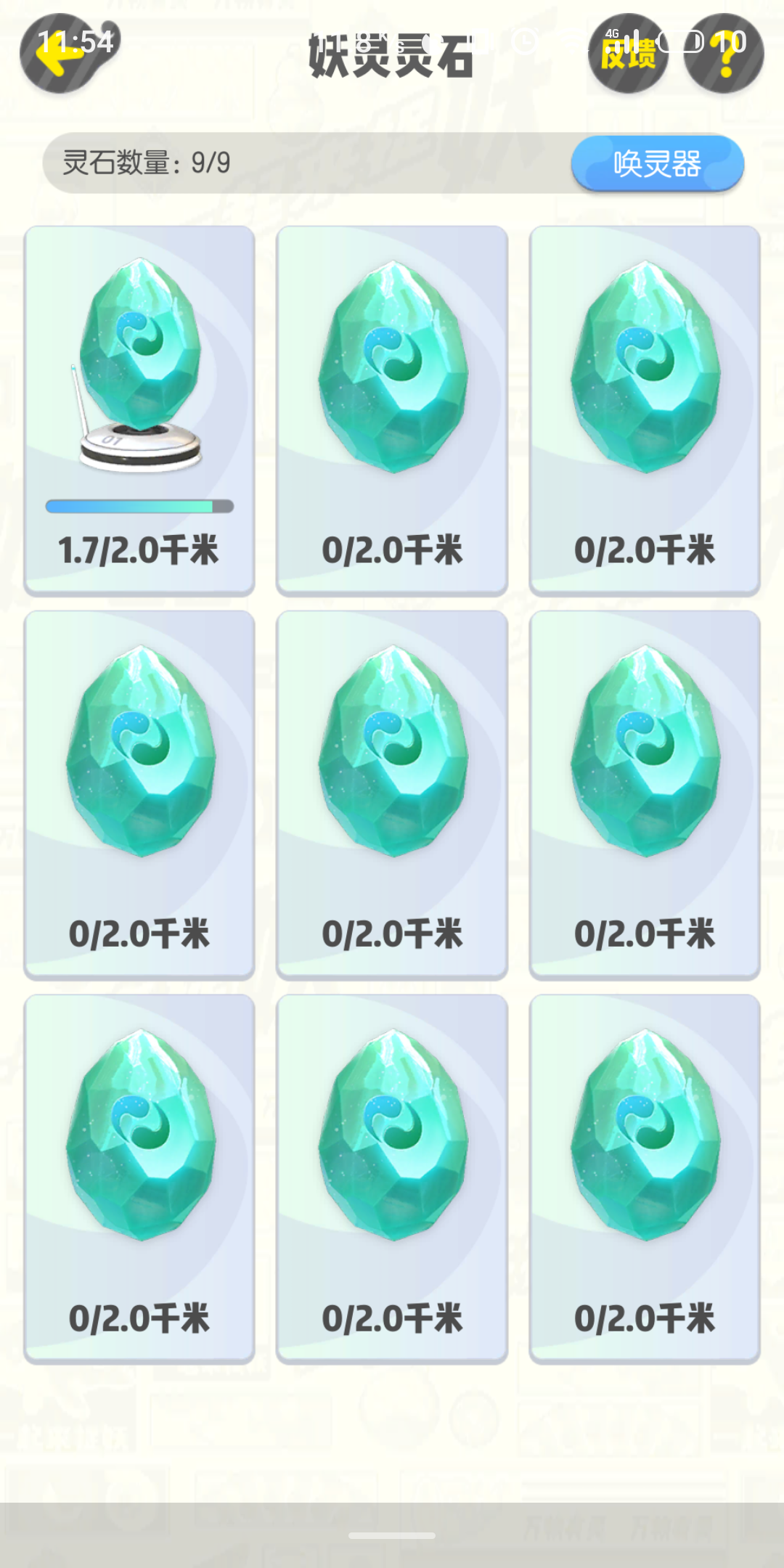Viewport: 784px width, 1568px height.
Task: Open the 唤灵器 button
Action: coord(658,163)
